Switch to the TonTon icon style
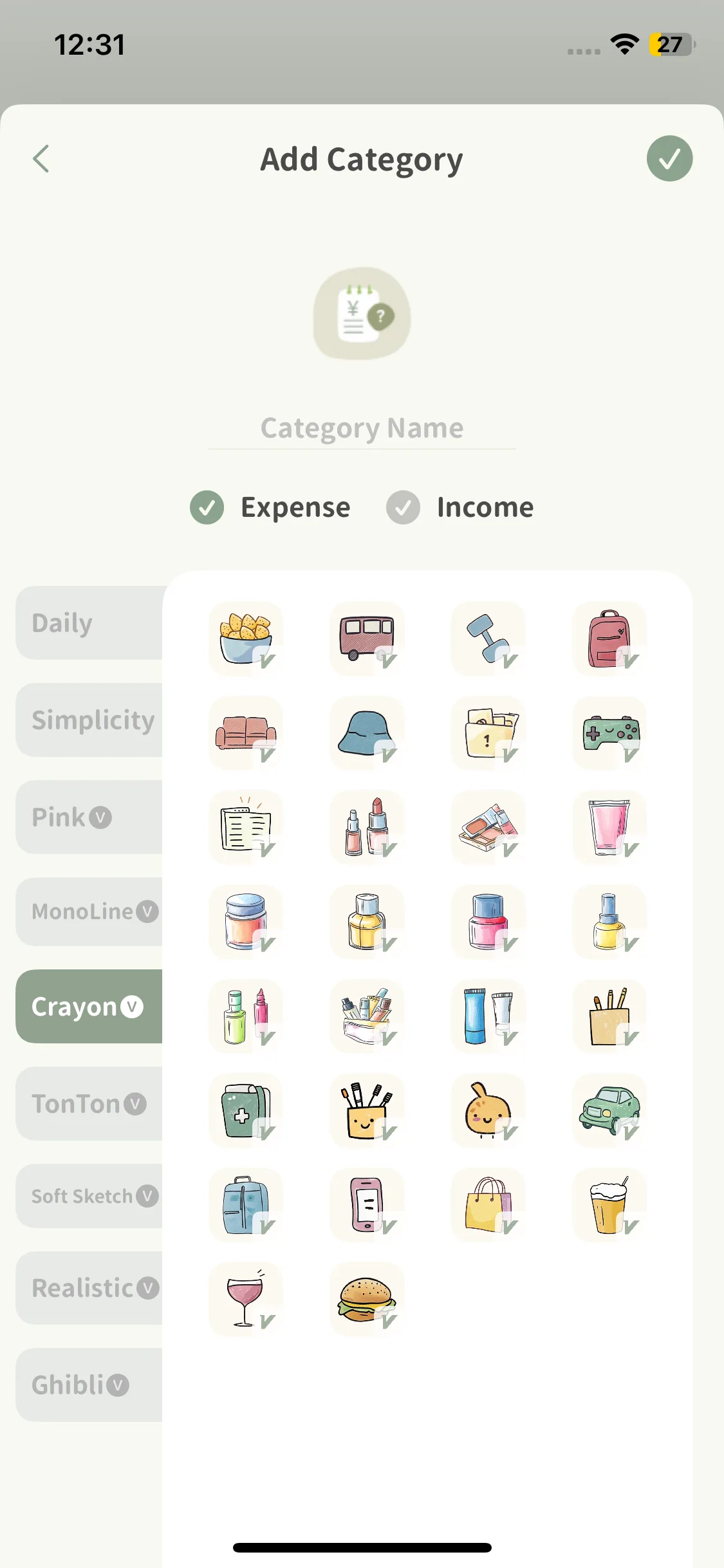The height and width of the screenshot is (1568, 724). click(89, 1103)
